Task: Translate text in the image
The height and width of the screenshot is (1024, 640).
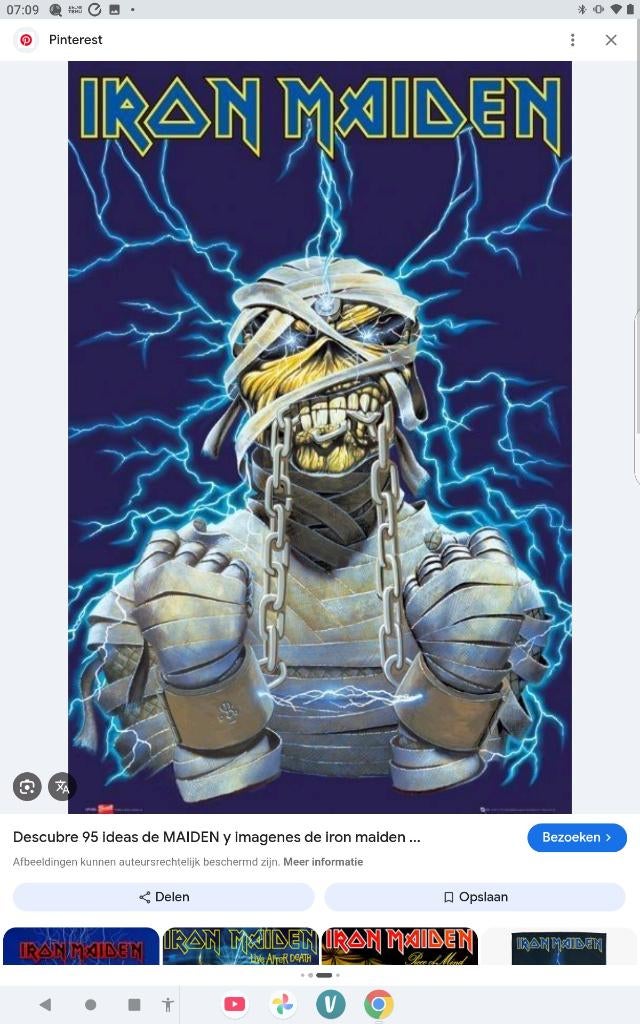Action: pyautogui.click(x=62, y=786)
